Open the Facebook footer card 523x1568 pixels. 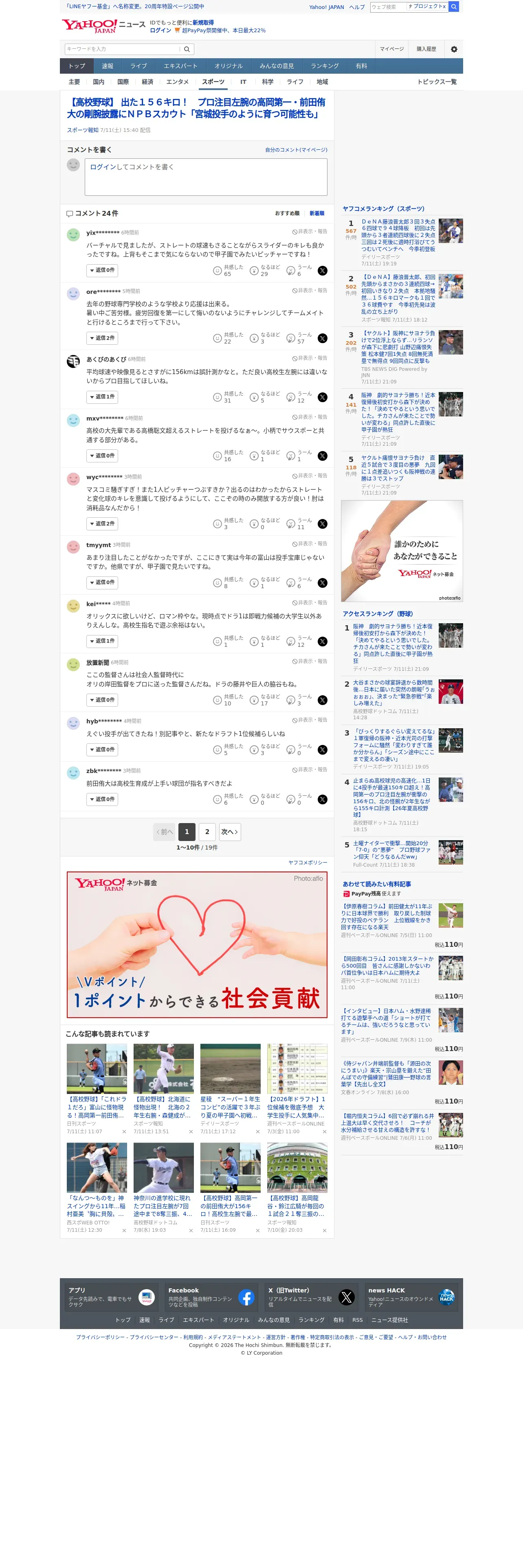(211, 1297)
